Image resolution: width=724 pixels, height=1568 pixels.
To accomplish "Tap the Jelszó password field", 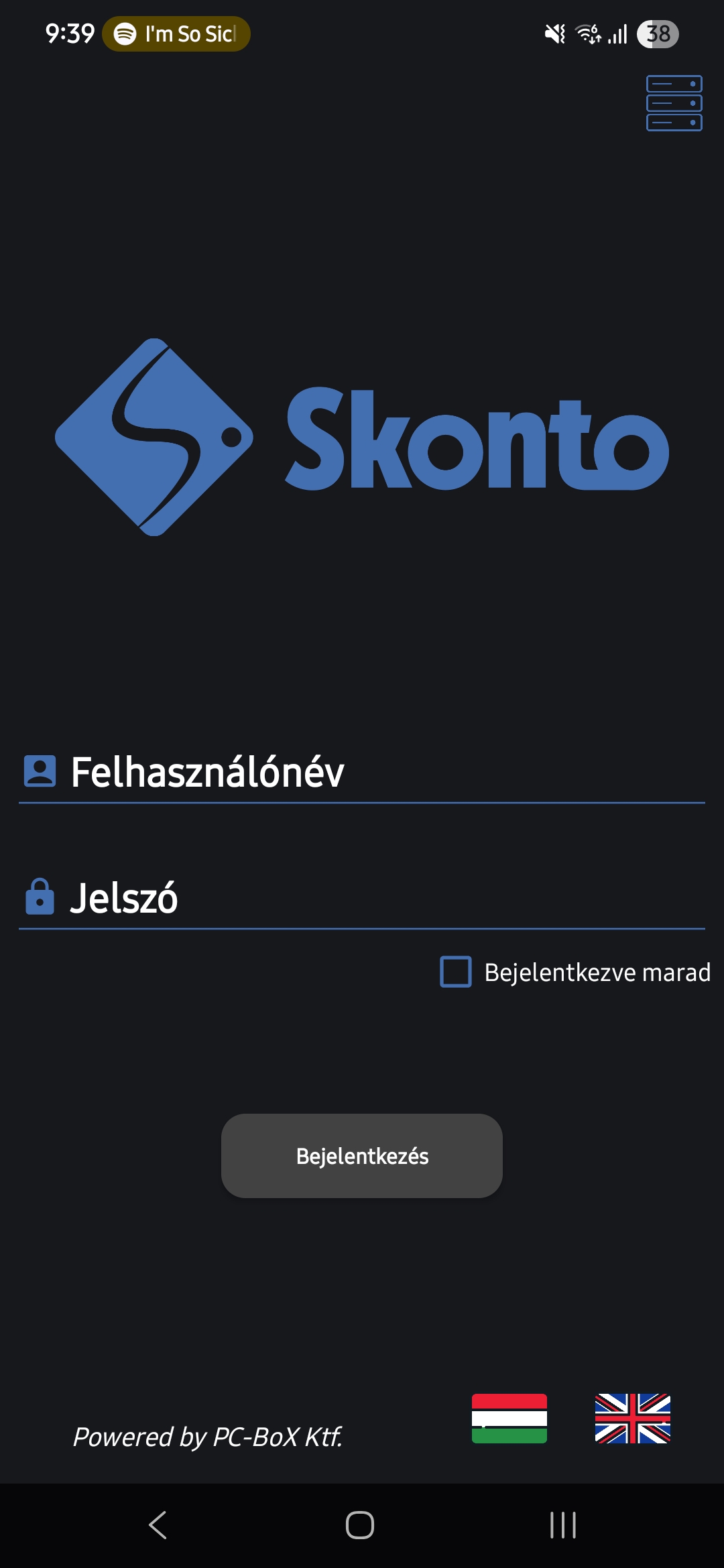I will [362, 898].
